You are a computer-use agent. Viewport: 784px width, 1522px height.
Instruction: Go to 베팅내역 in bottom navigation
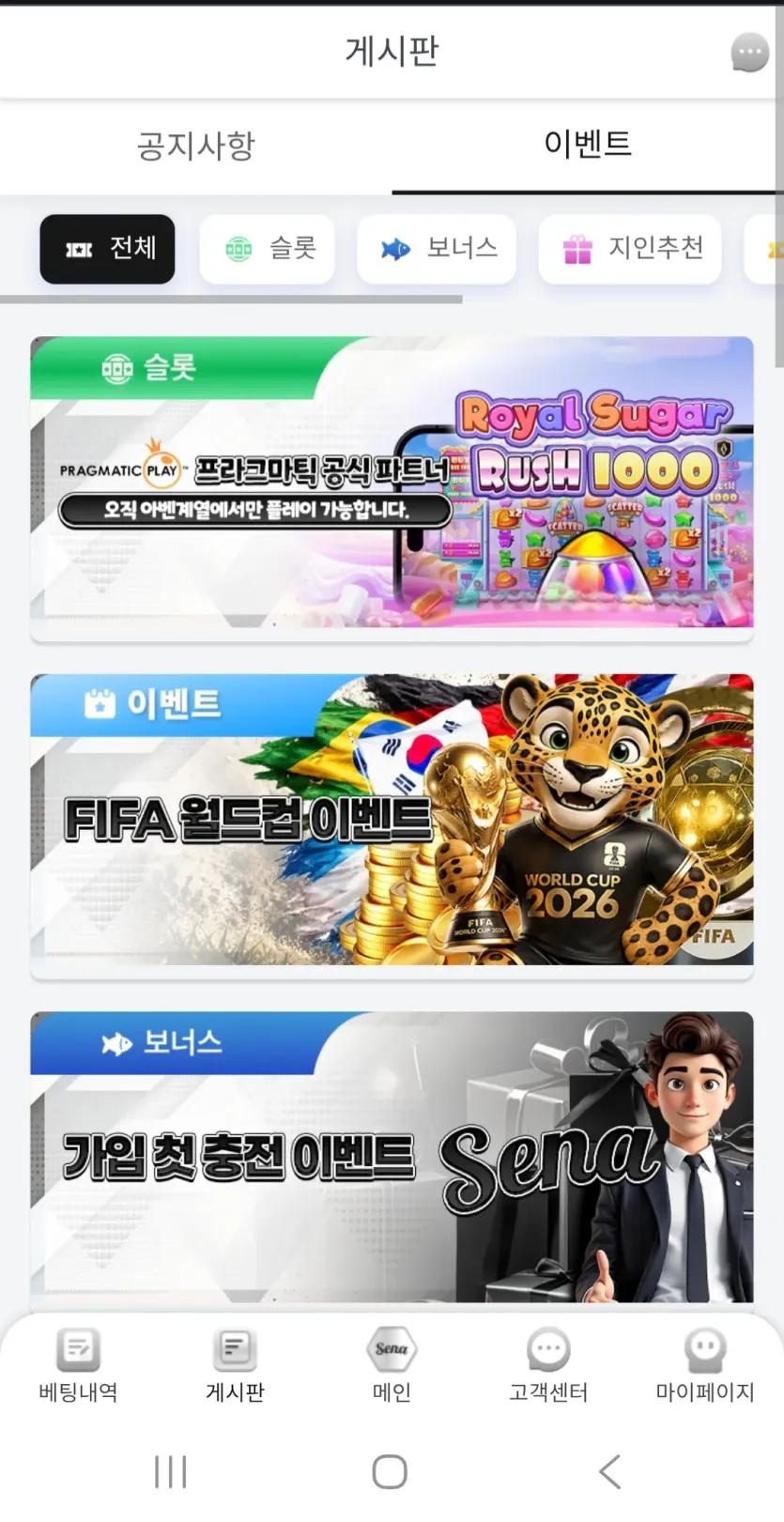click(x=78, y=1366)
